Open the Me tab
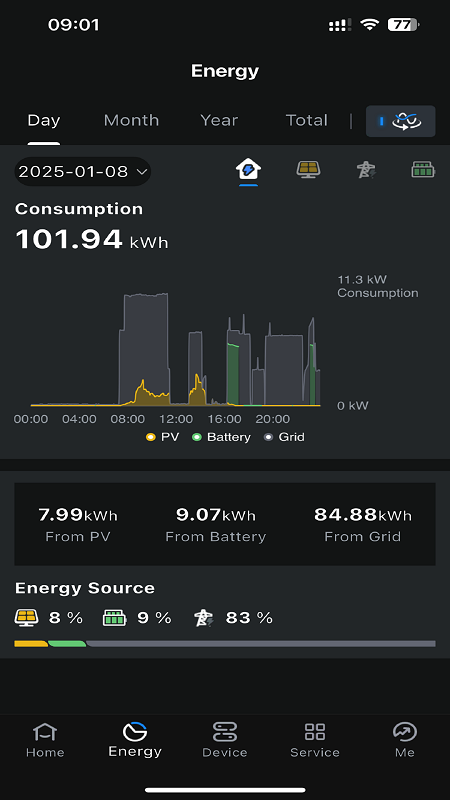This screenshot has width=450, height=800. (405, 740)
